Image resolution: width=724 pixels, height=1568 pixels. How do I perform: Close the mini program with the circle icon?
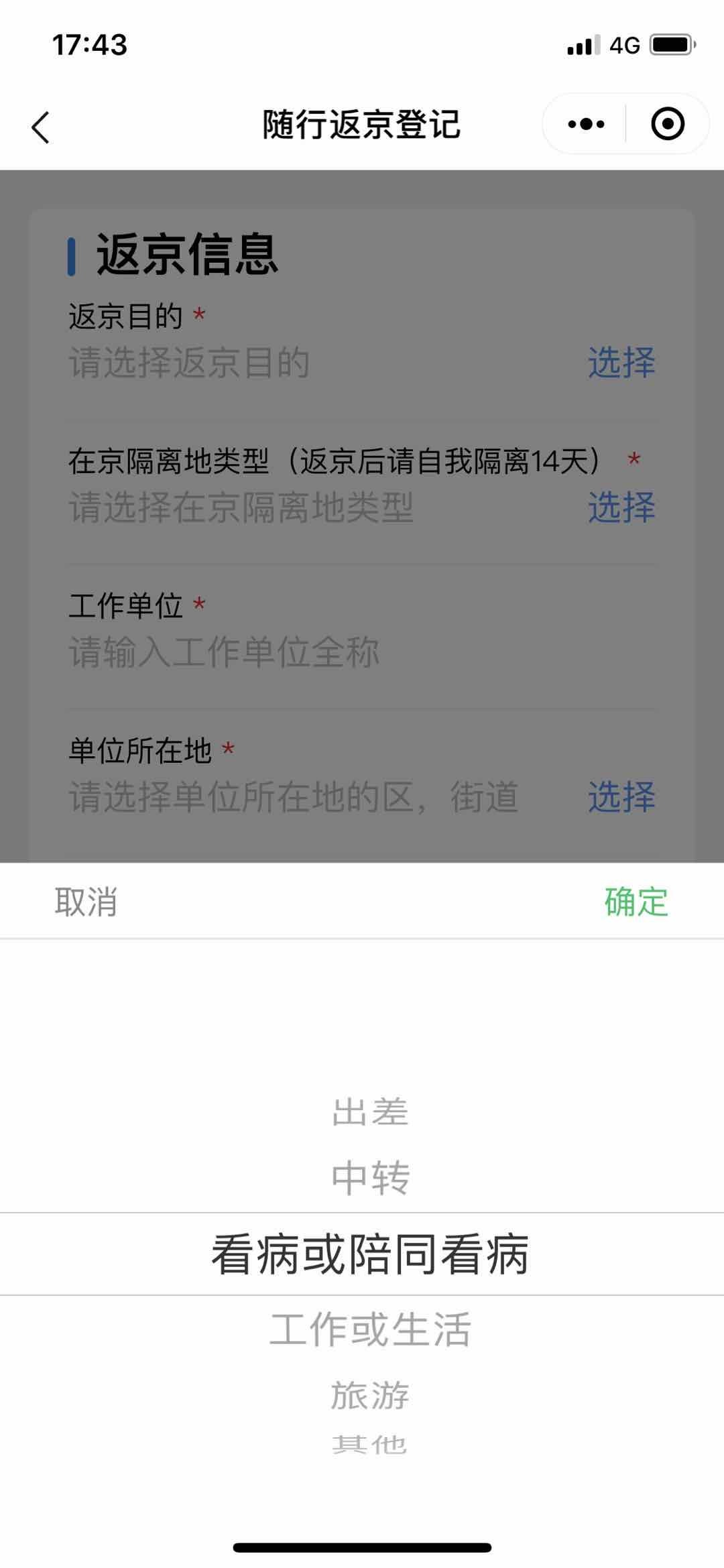[667, 124]
